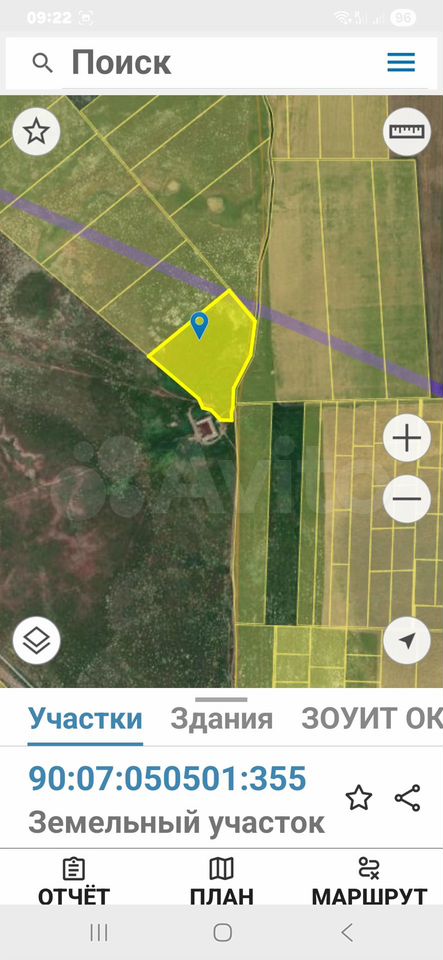Open favorites star button on map

pyautogui.click(x=36, y=132)
